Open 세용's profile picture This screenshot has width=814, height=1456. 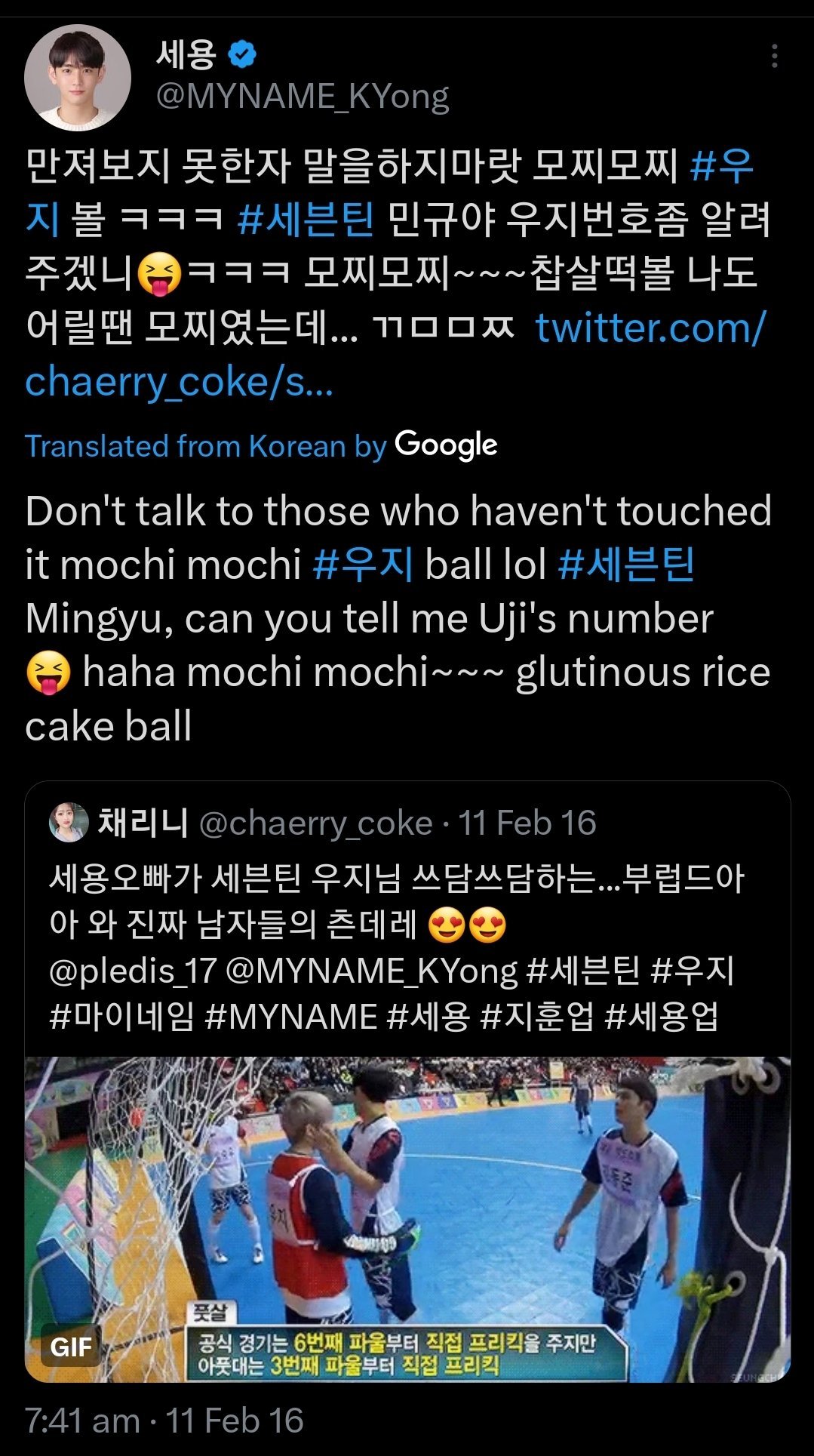pos(78,78)
